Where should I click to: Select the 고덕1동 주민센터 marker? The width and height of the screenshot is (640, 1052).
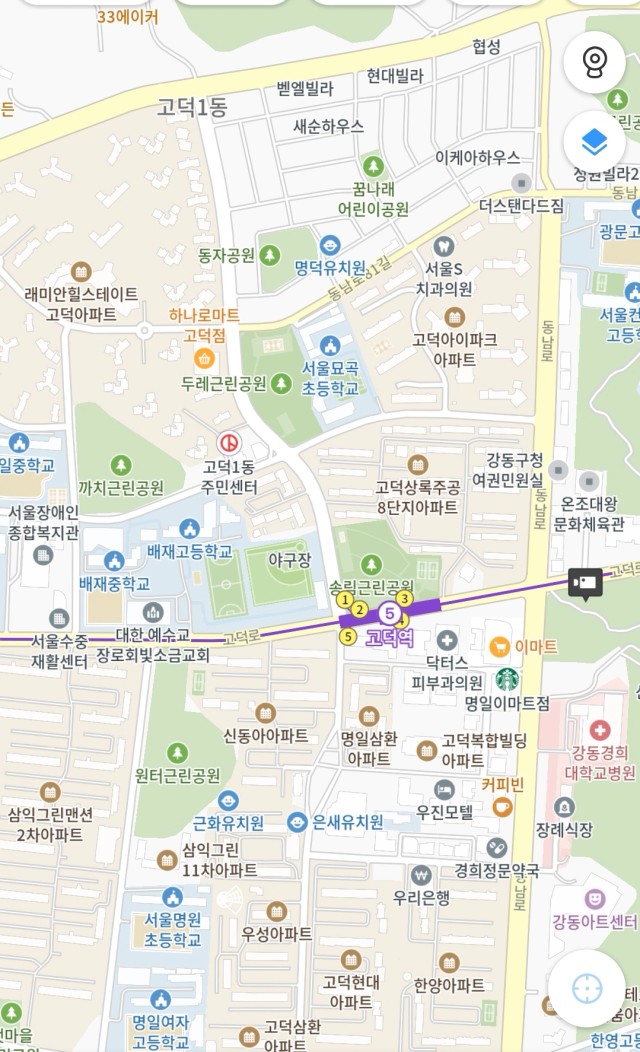(x=230, y=443)
